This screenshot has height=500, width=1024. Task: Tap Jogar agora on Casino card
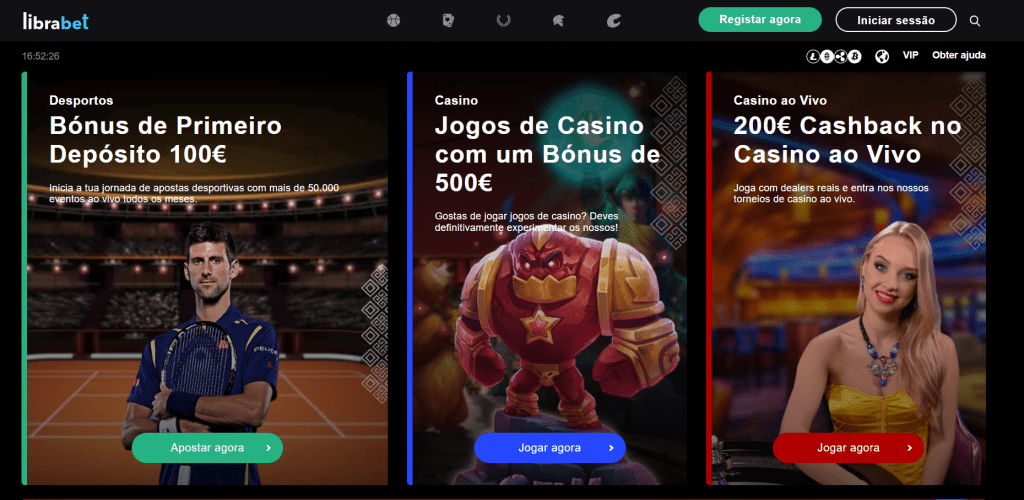coord(549,448)
